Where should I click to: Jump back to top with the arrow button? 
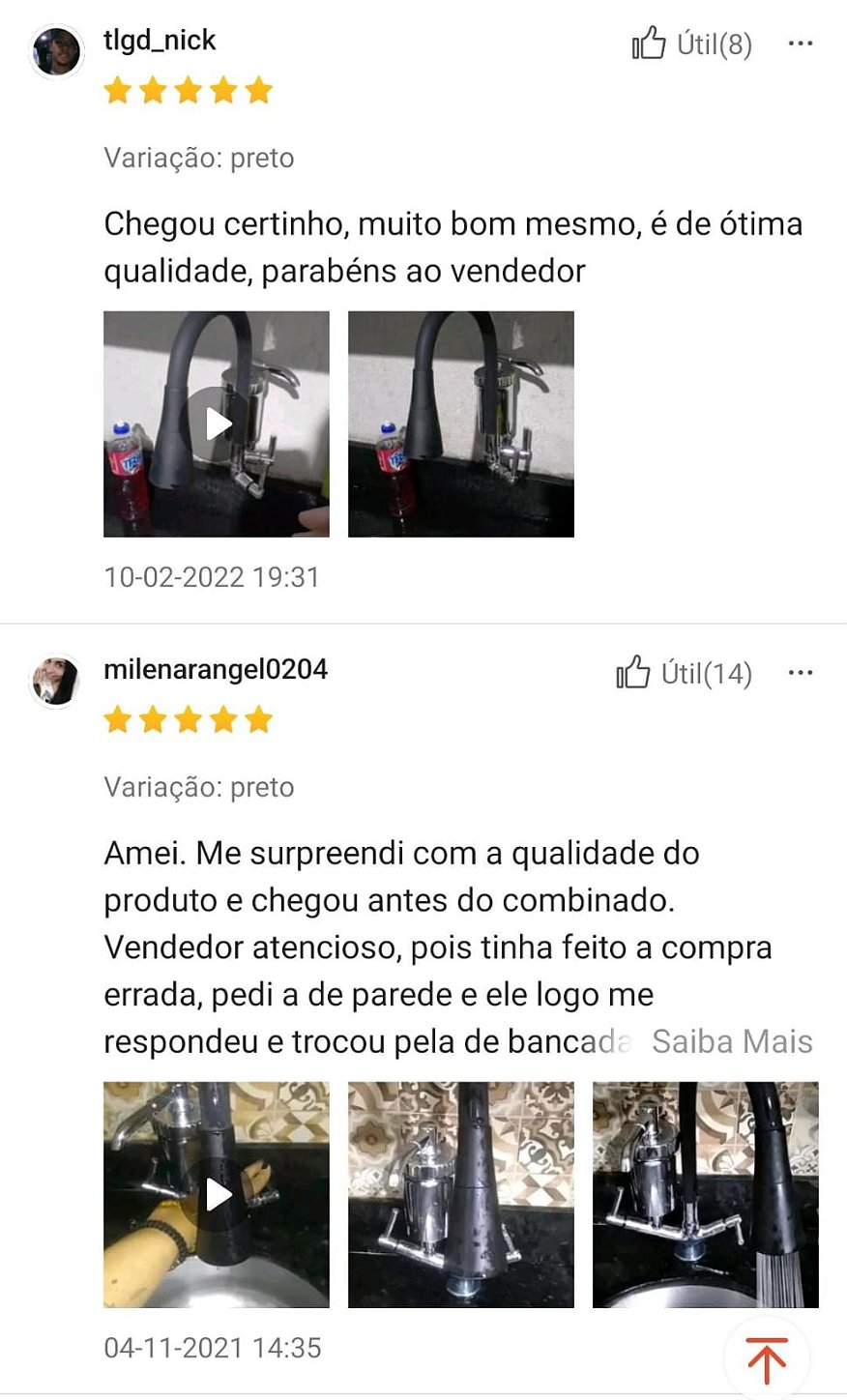pyautogui.click(x=767, y=1358)
